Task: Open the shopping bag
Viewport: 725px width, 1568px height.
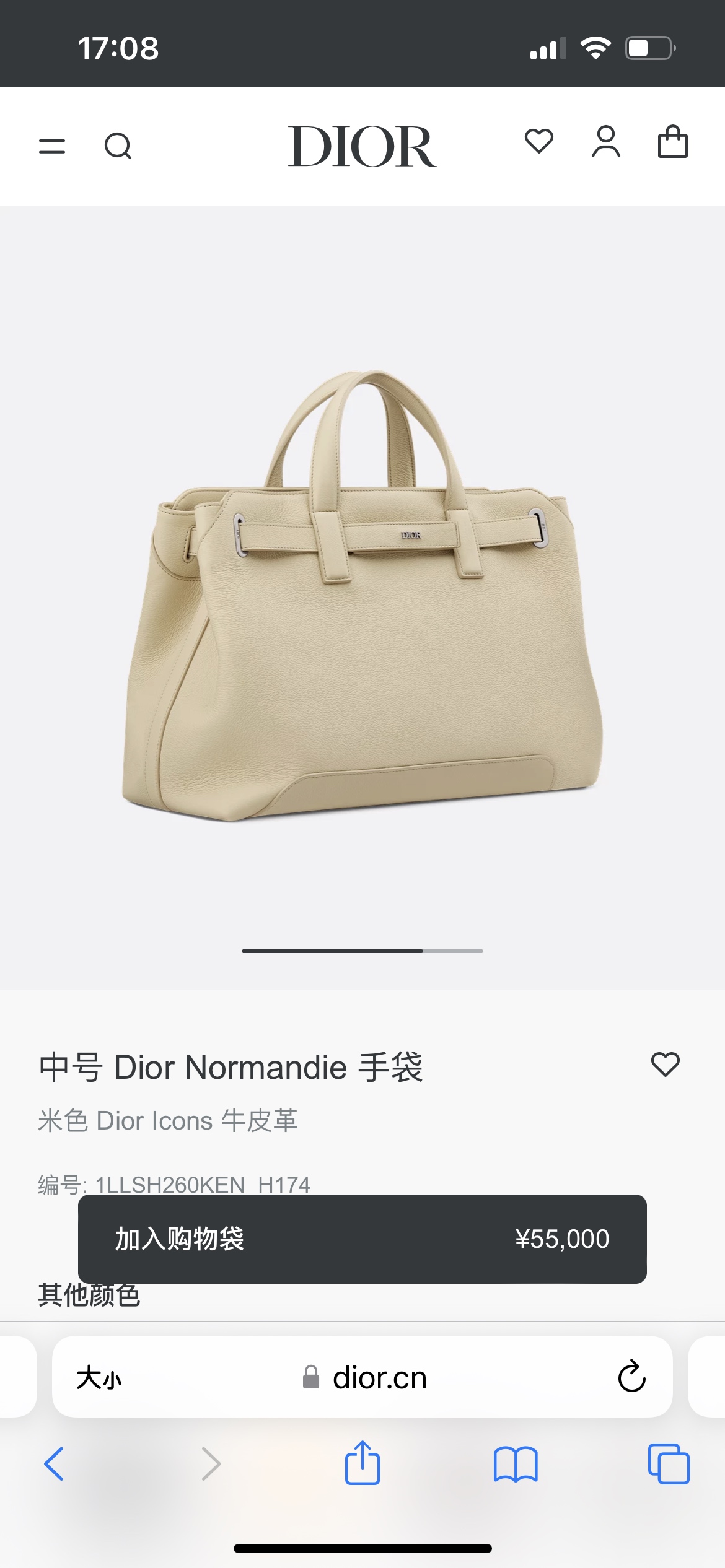Action: tap(672, 142)
